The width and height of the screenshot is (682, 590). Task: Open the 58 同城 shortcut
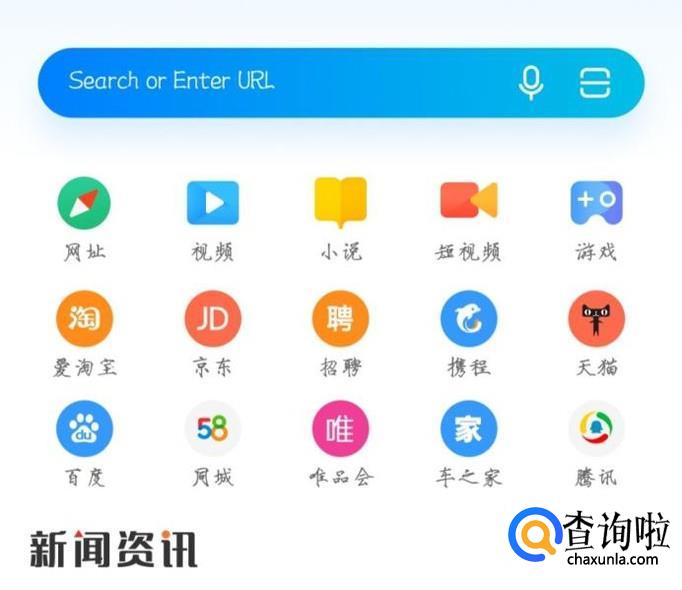[x=213, y=430]
